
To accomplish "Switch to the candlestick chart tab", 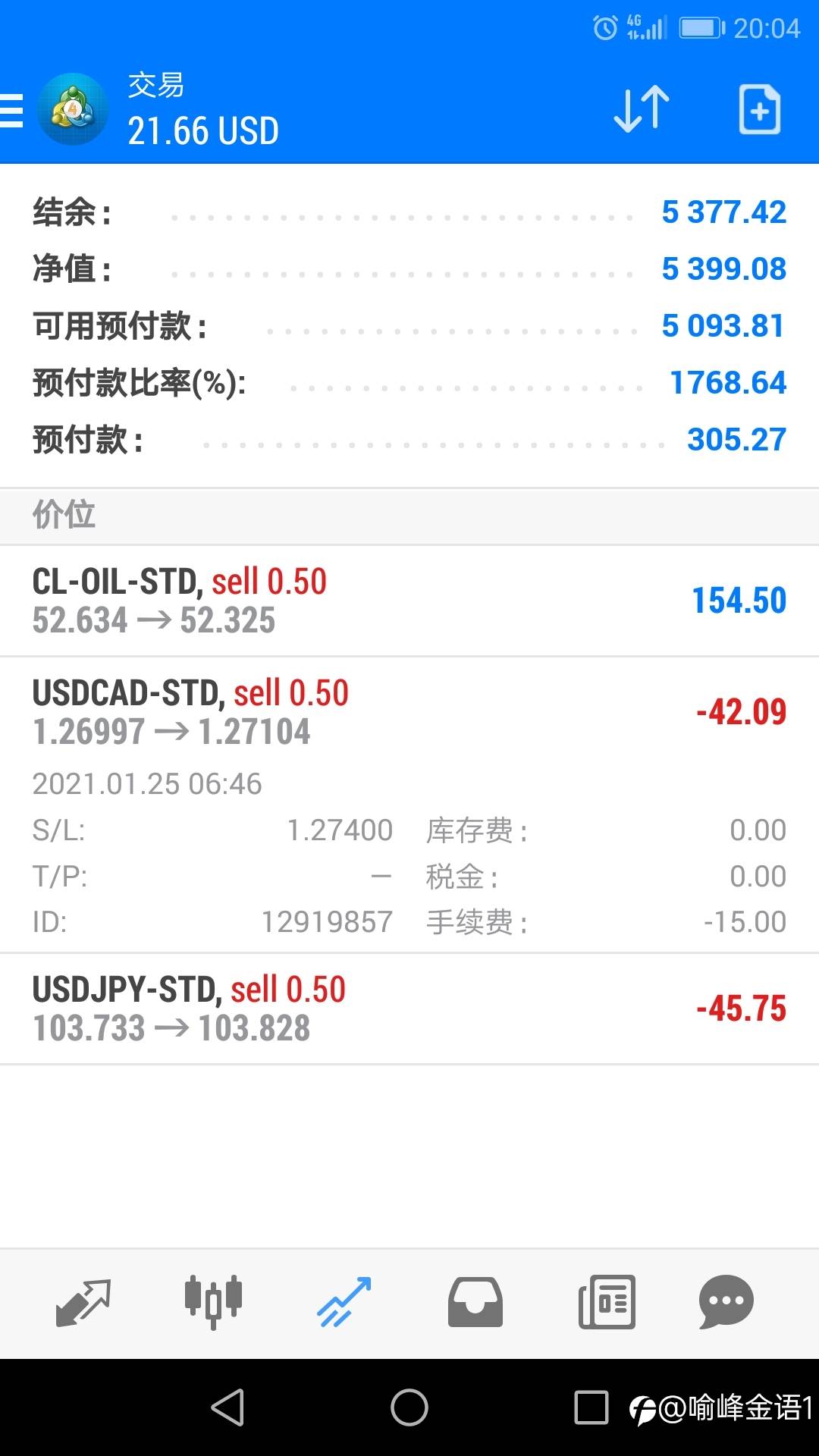I will pyautogui.click(x=213, y=1303).
